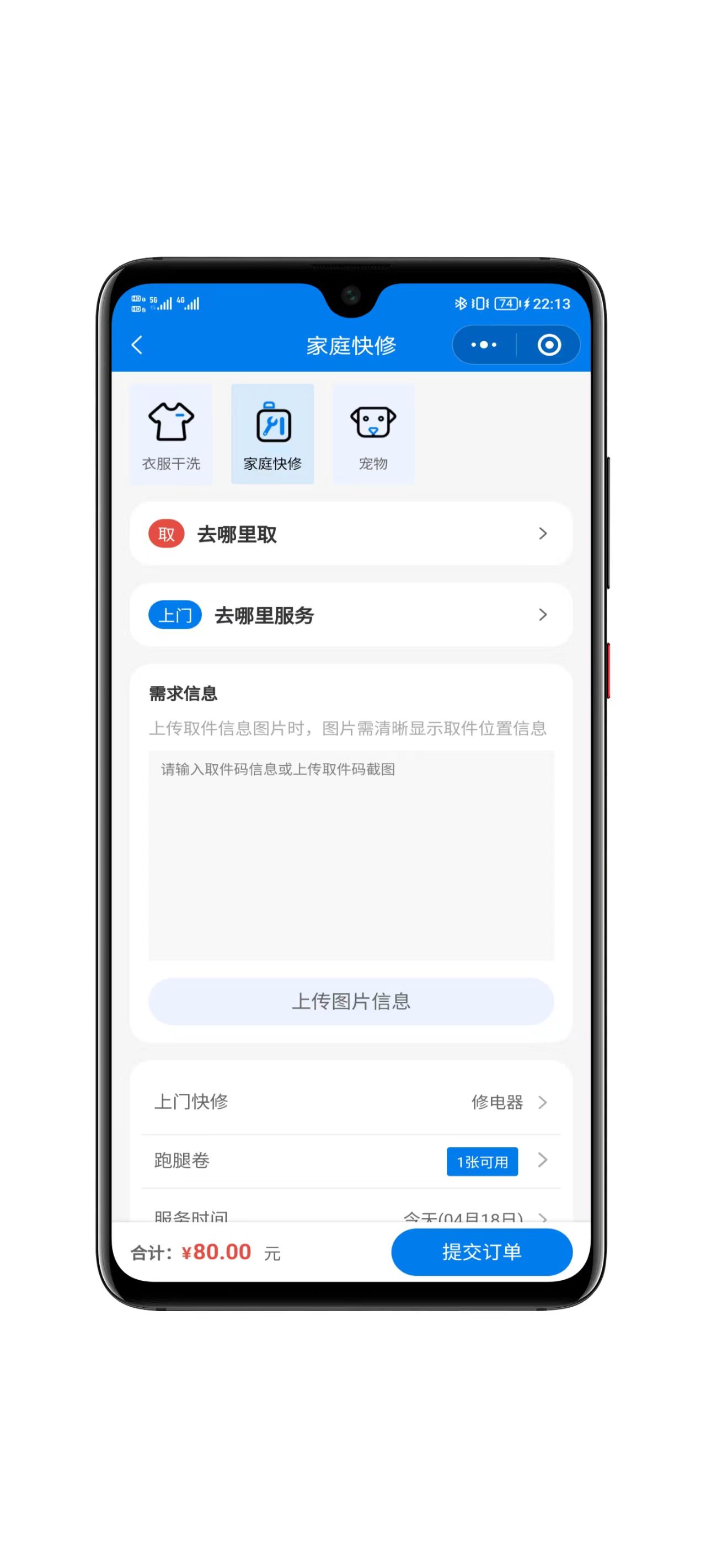
Task: Choose pickup address in 去哪里取
Action: point(351,534)
